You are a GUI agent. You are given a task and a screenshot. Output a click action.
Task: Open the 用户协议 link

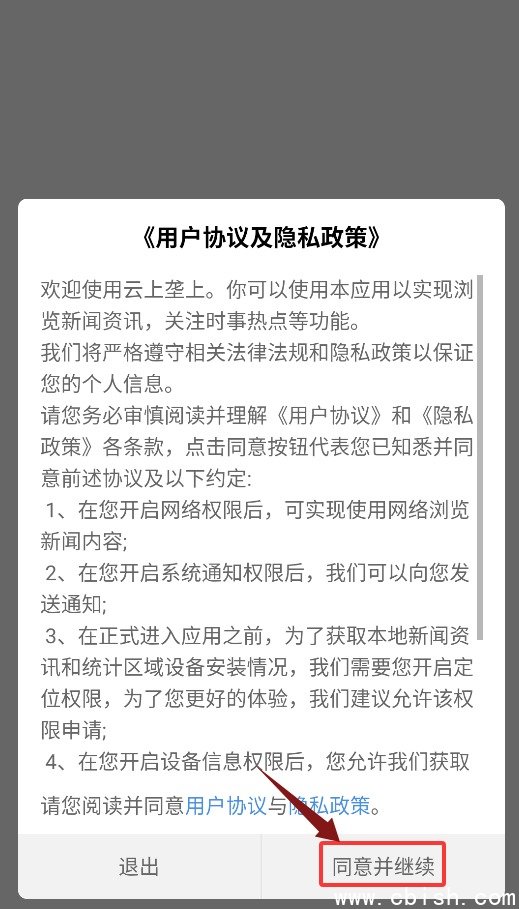pyautogui.click(x=226, y=806)
